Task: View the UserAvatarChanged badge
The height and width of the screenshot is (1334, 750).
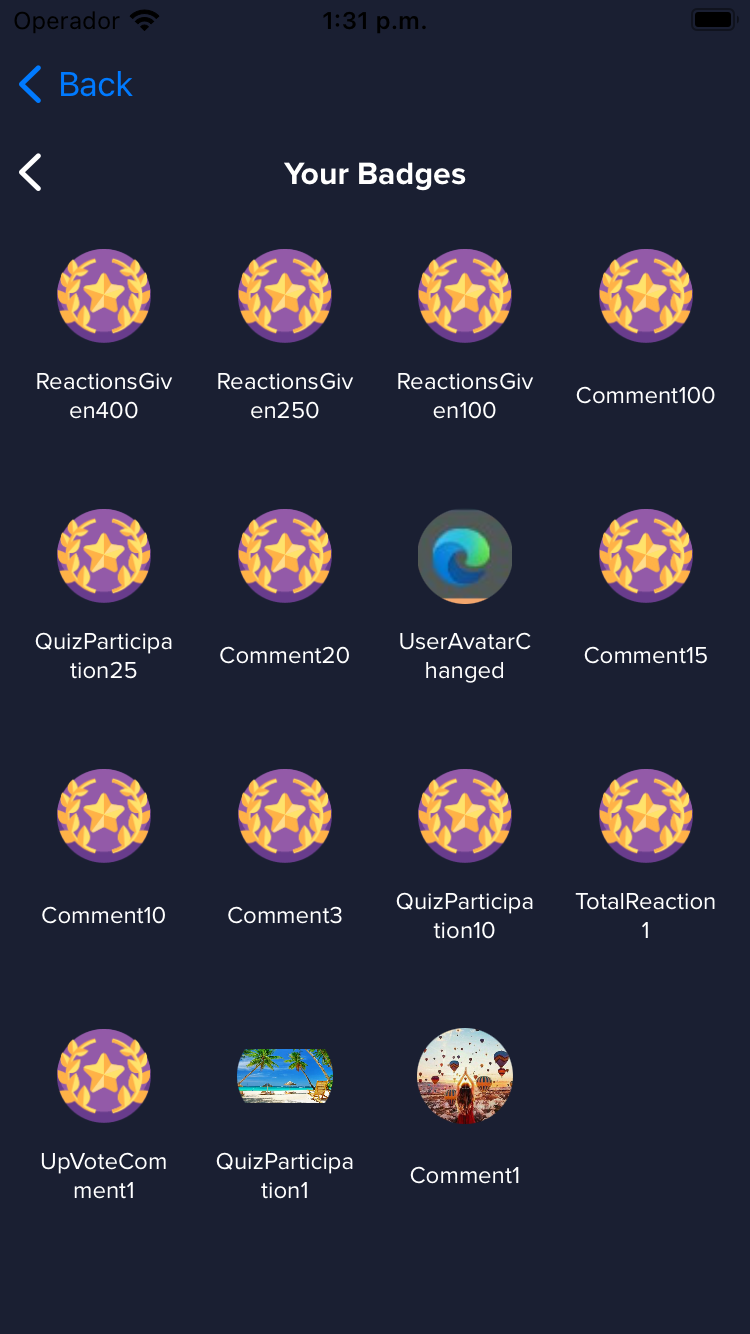Action: pos(465,556)
